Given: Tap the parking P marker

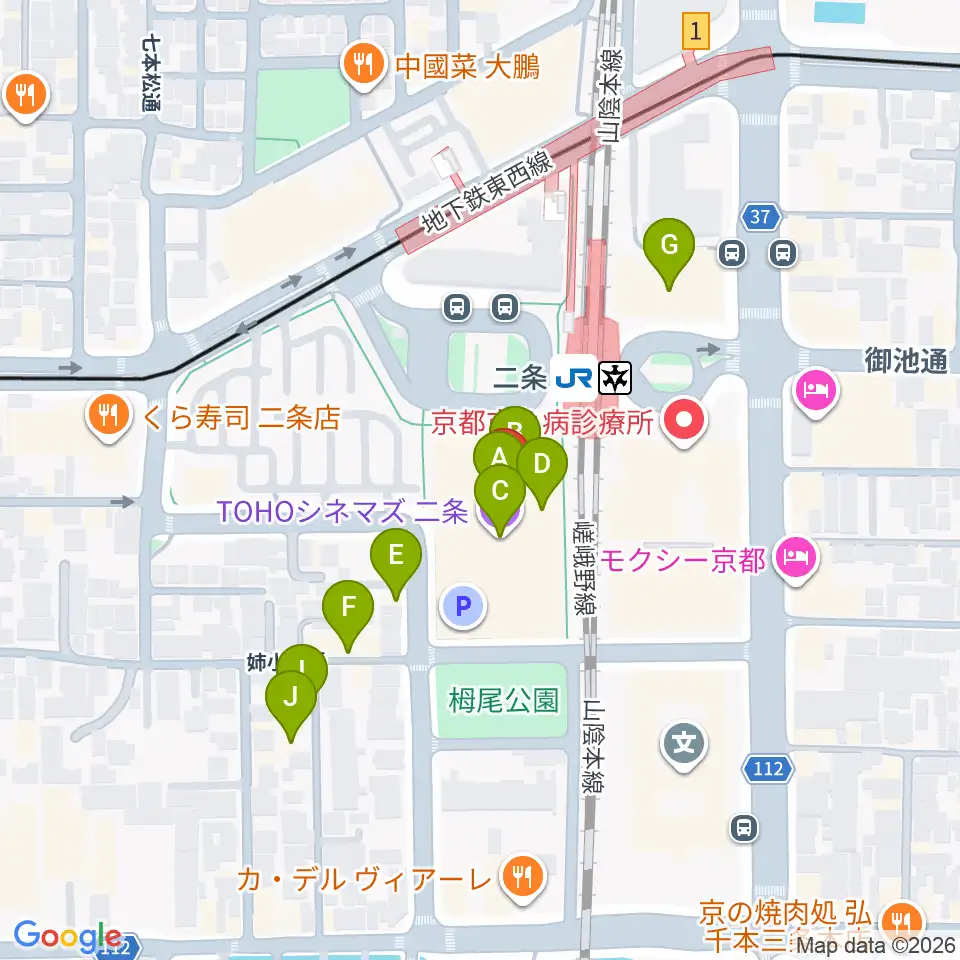Looking at the screenshot, I should pyautogui.click(x=463, y=606).
